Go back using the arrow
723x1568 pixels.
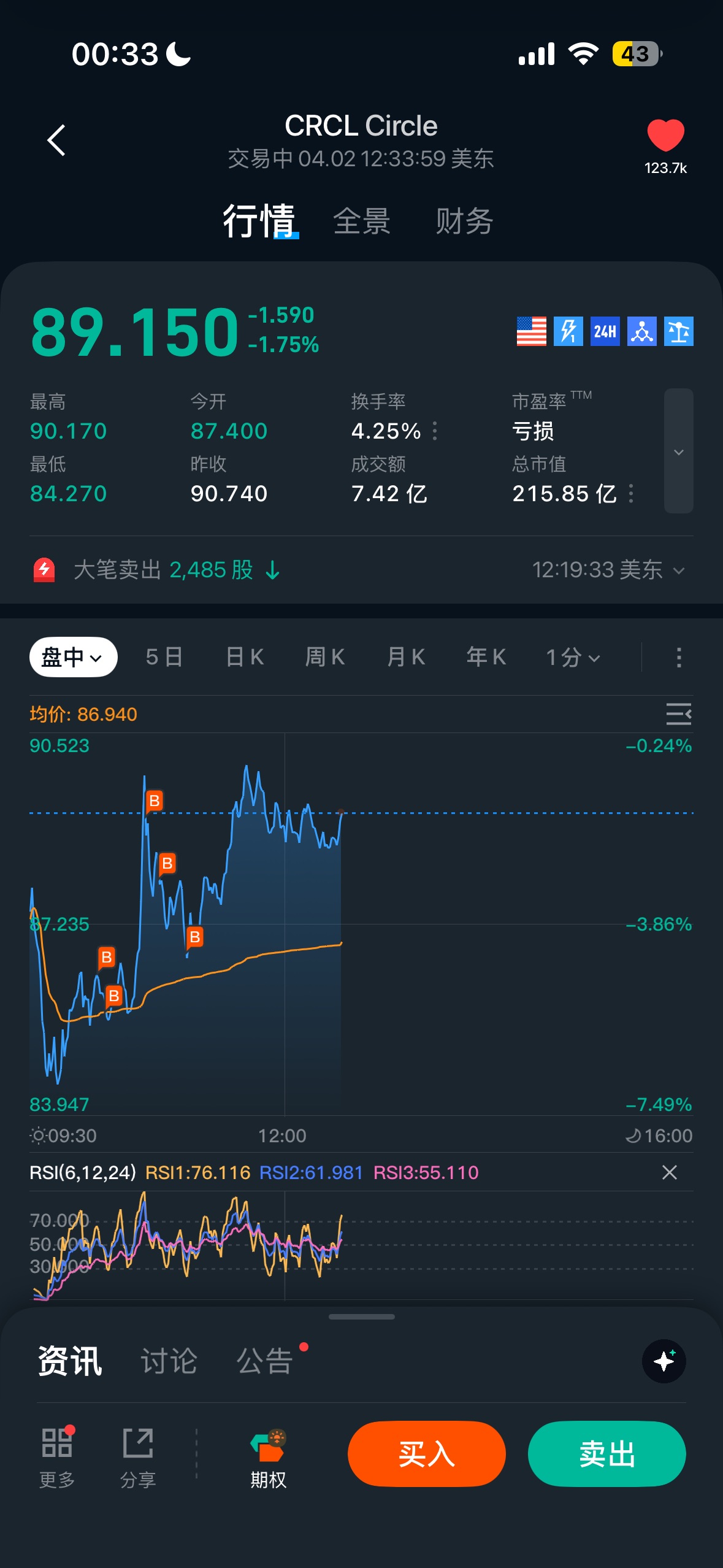click(x=56, y=140)
